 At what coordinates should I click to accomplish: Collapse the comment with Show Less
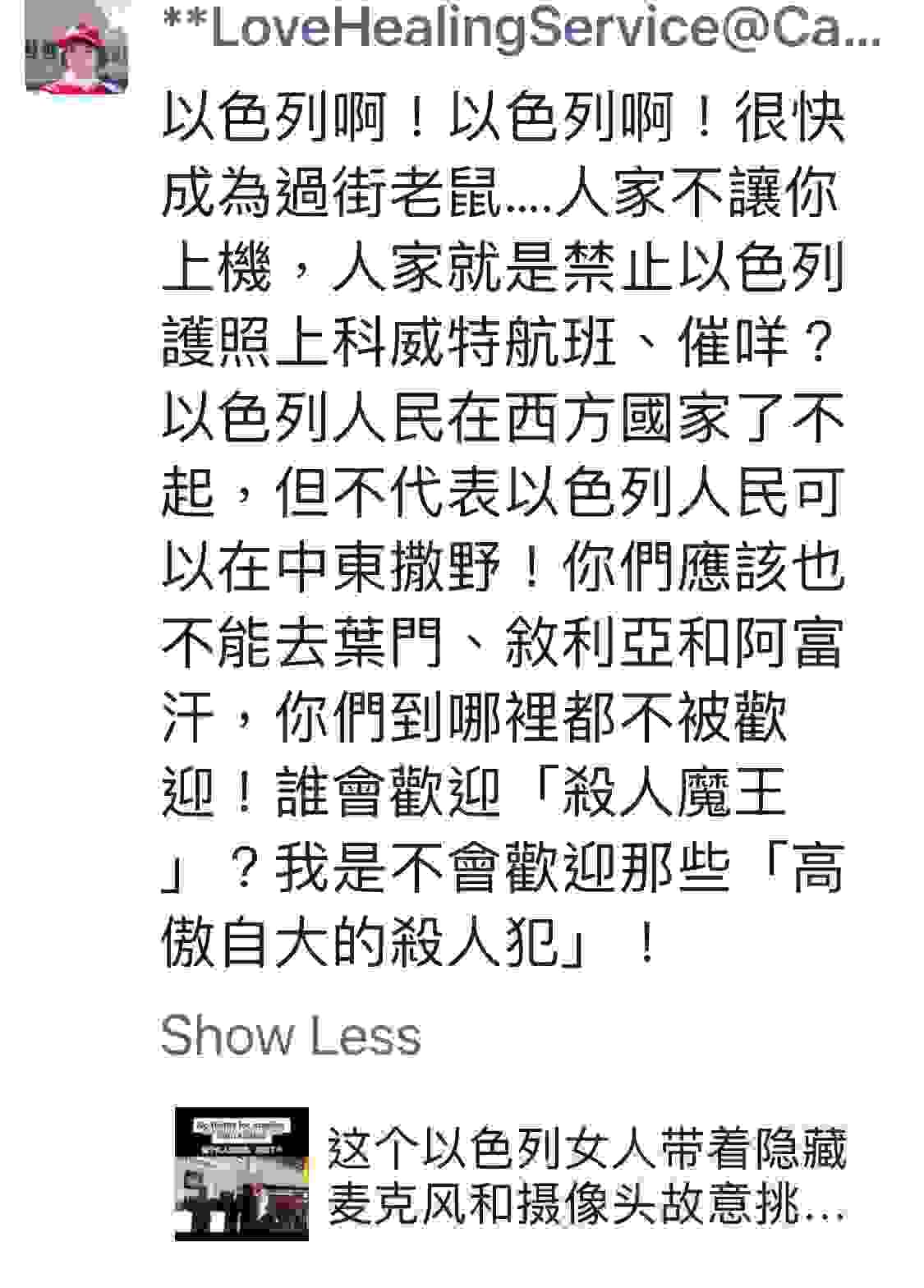tap(291, 1035)
